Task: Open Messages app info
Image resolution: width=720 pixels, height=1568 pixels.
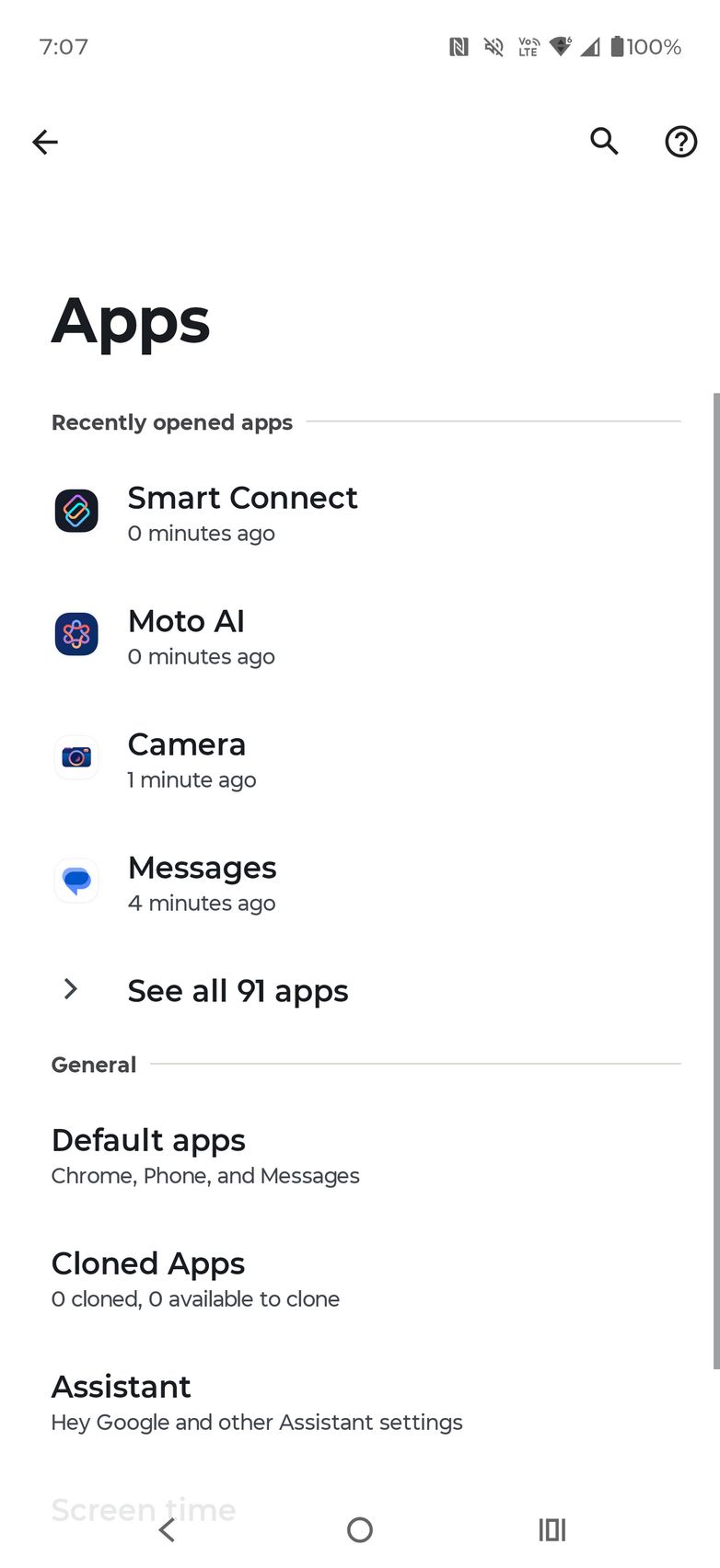Action: [x=203, y=882]
